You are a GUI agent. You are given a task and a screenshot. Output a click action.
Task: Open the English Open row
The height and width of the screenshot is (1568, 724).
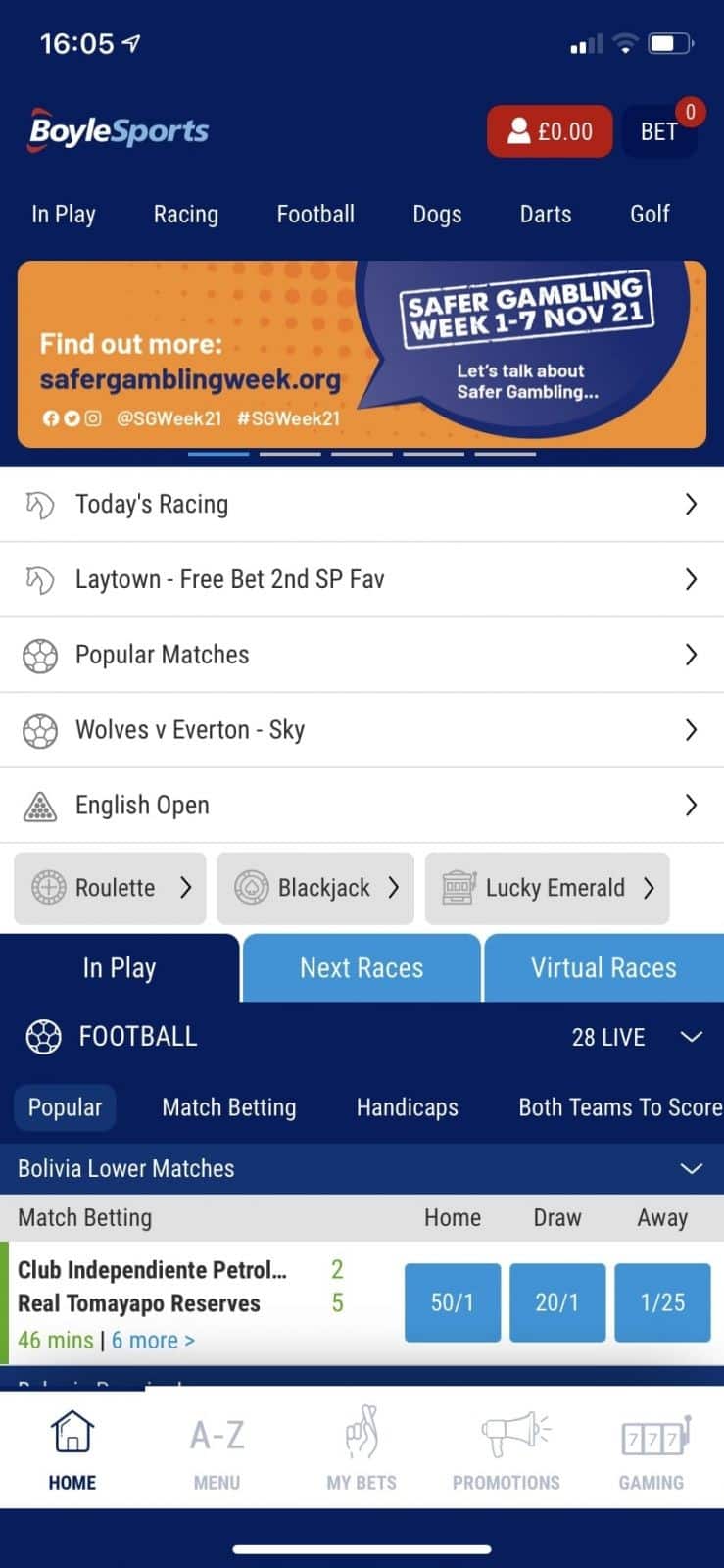(x=362, y=806)
